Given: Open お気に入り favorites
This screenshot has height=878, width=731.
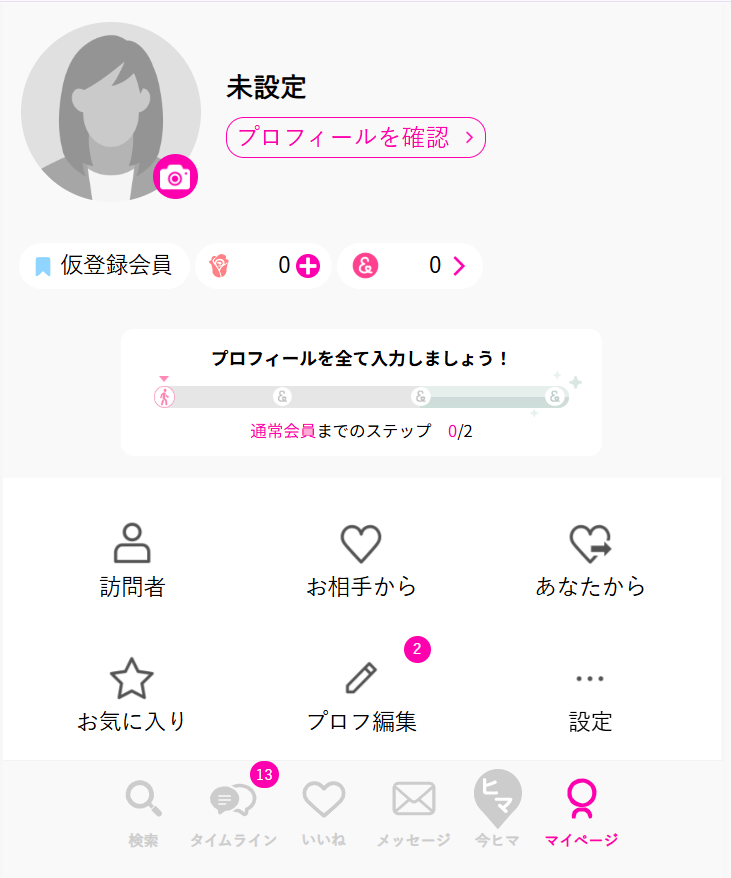Looking at the screenshot, I should coord(132,696).
